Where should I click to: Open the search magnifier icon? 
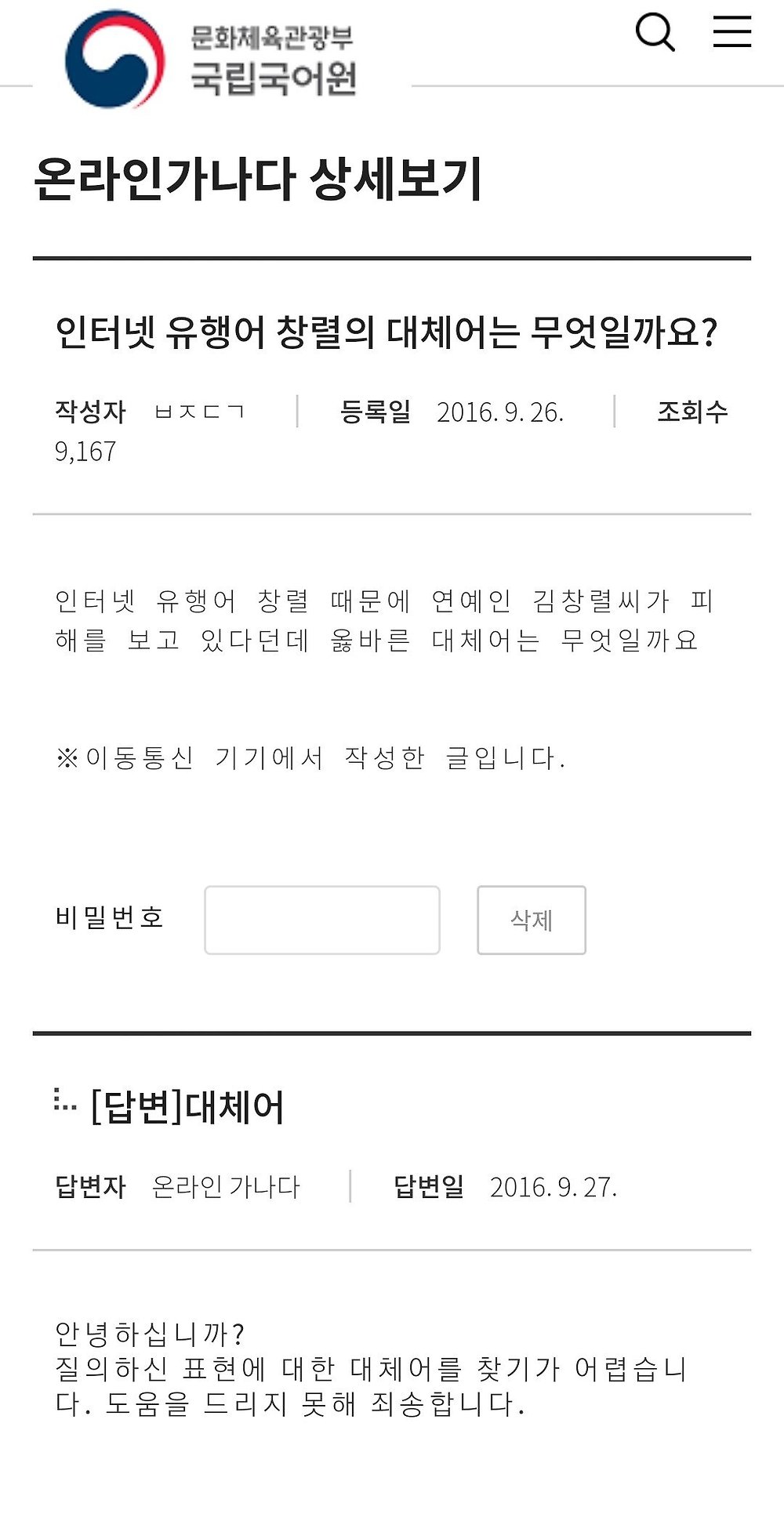click(x=655, y=32)
